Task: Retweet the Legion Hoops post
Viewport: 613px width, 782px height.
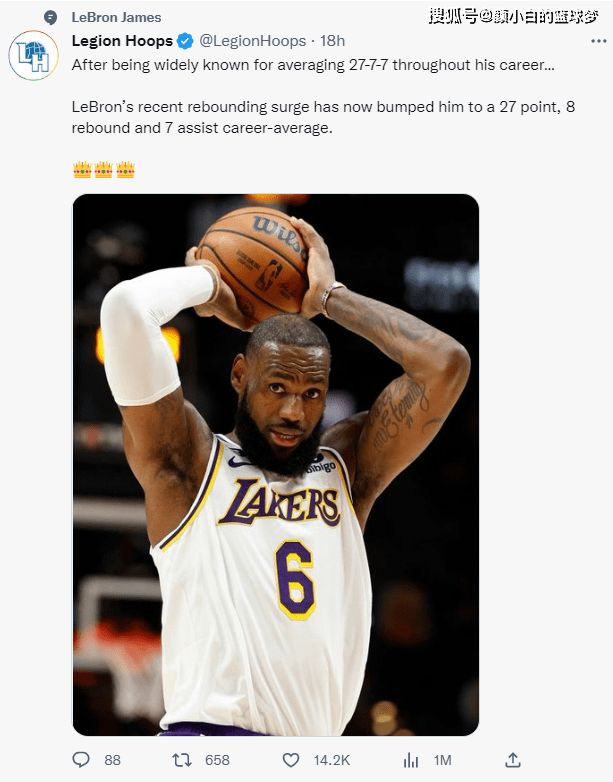Action: (181, 760)
